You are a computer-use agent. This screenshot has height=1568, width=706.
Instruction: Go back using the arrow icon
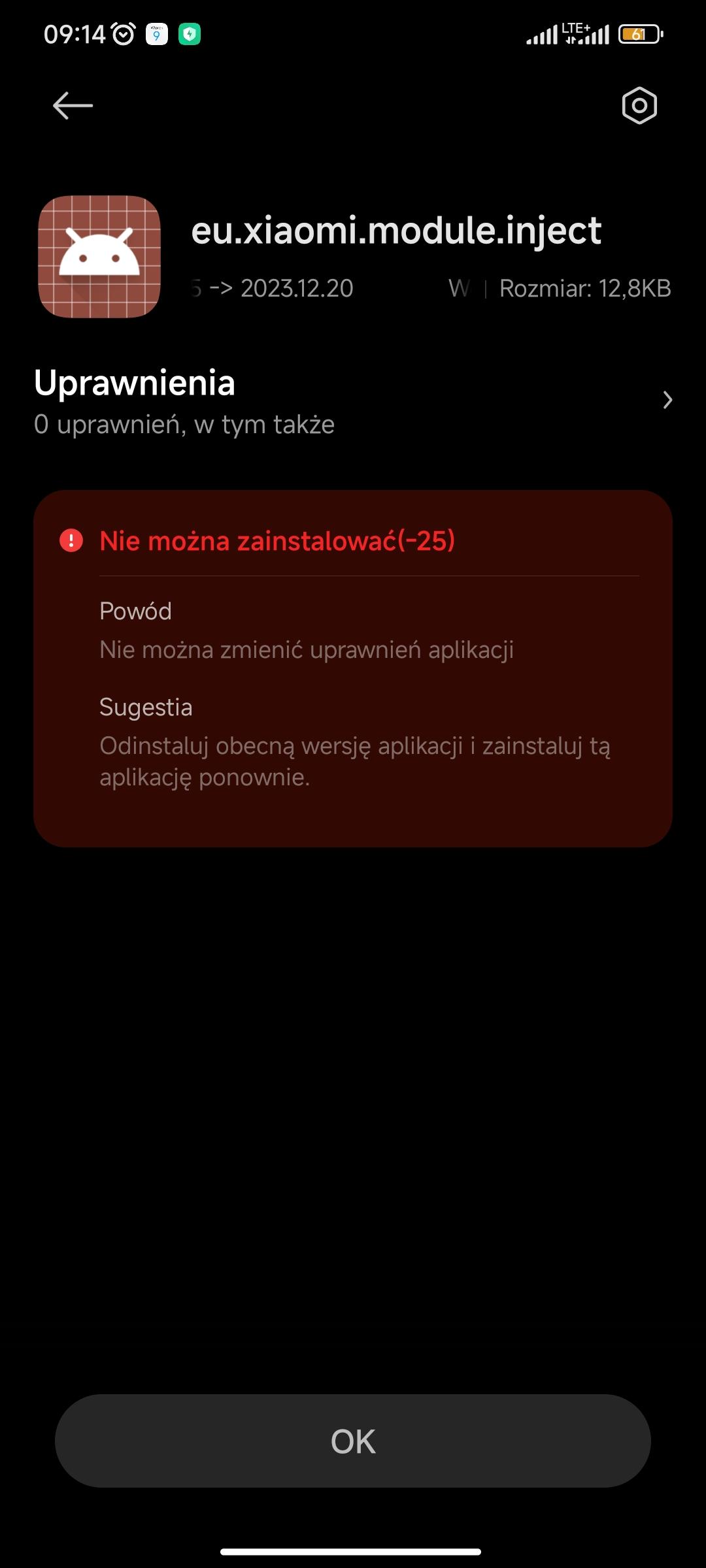click(73, 106)
